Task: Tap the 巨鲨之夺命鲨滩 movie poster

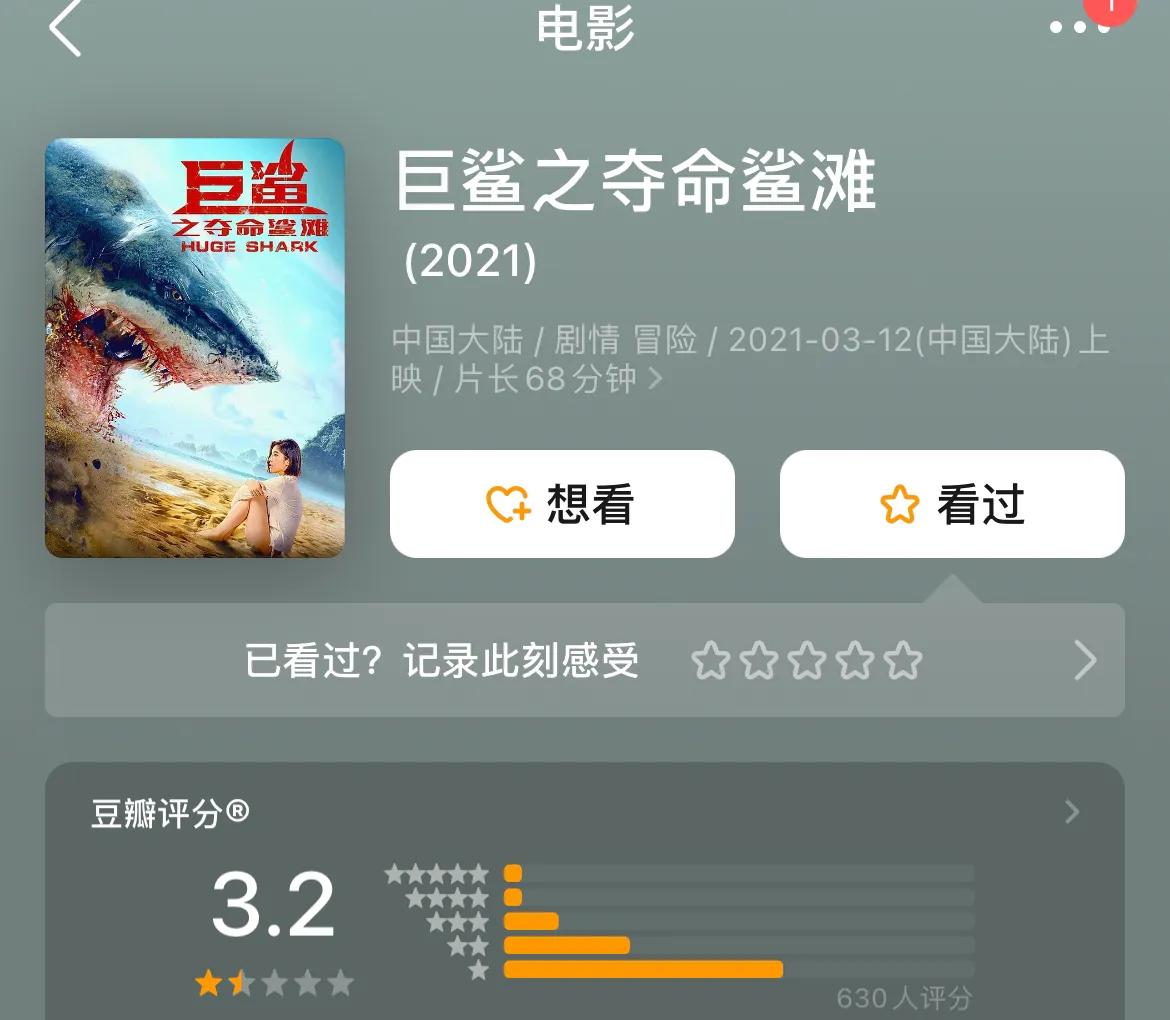Action: (x=195, y=347)
